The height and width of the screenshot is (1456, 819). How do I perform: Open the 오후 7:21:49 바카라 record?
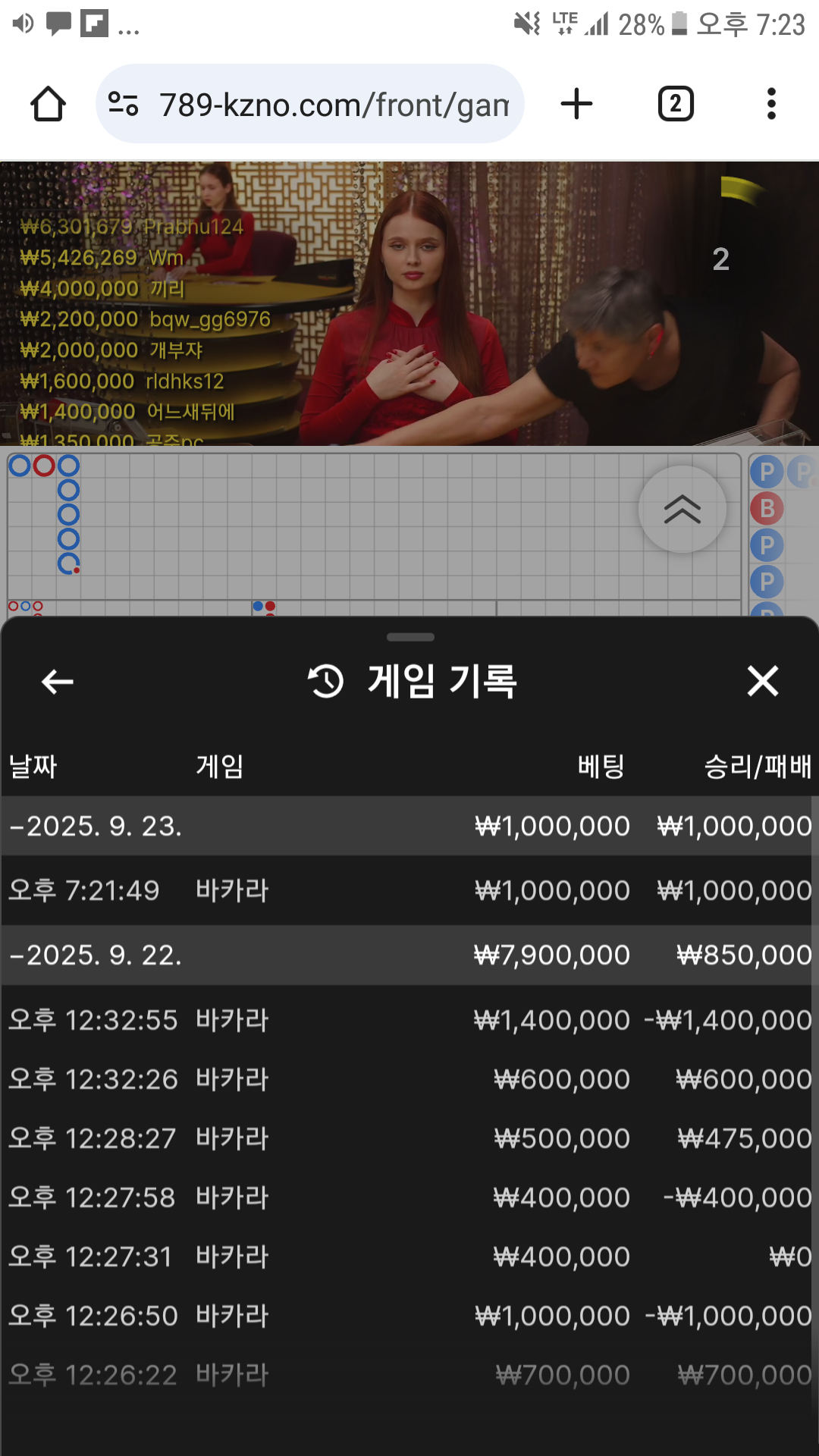409,890
